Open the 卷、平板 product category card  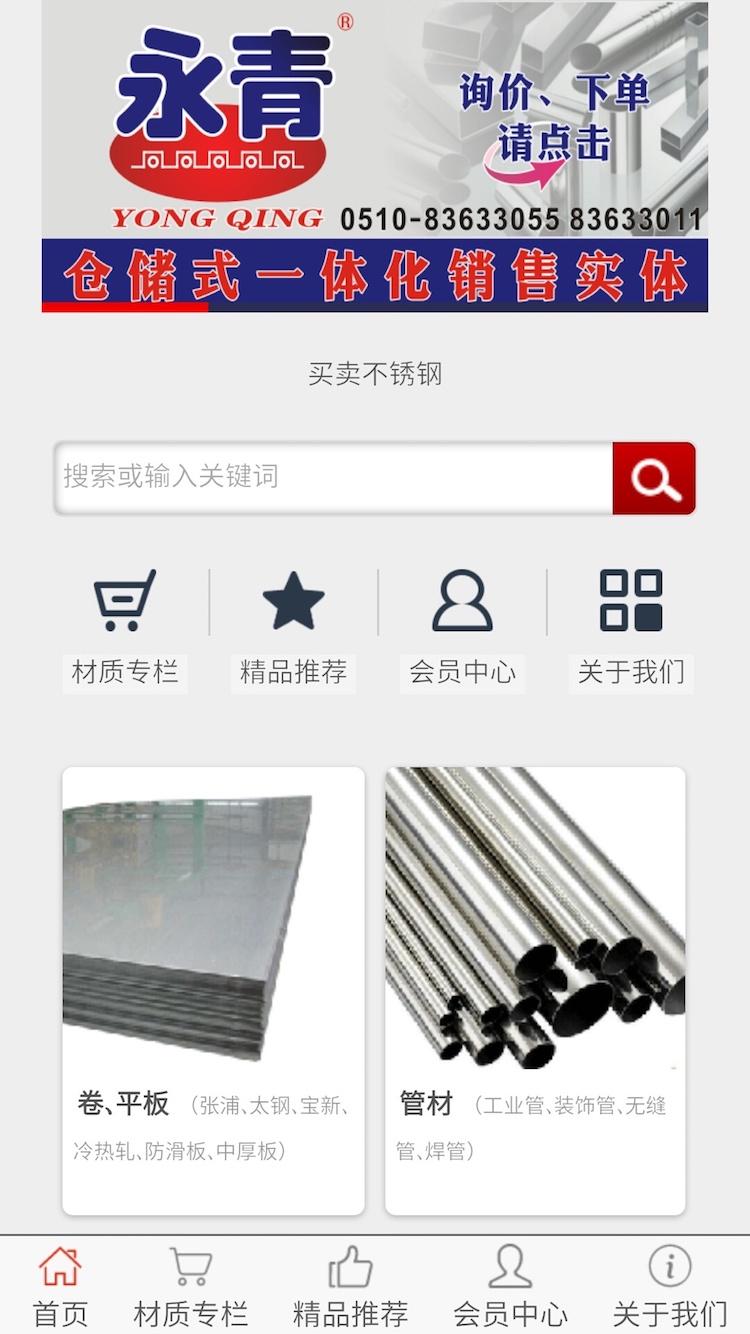[213, 990]
